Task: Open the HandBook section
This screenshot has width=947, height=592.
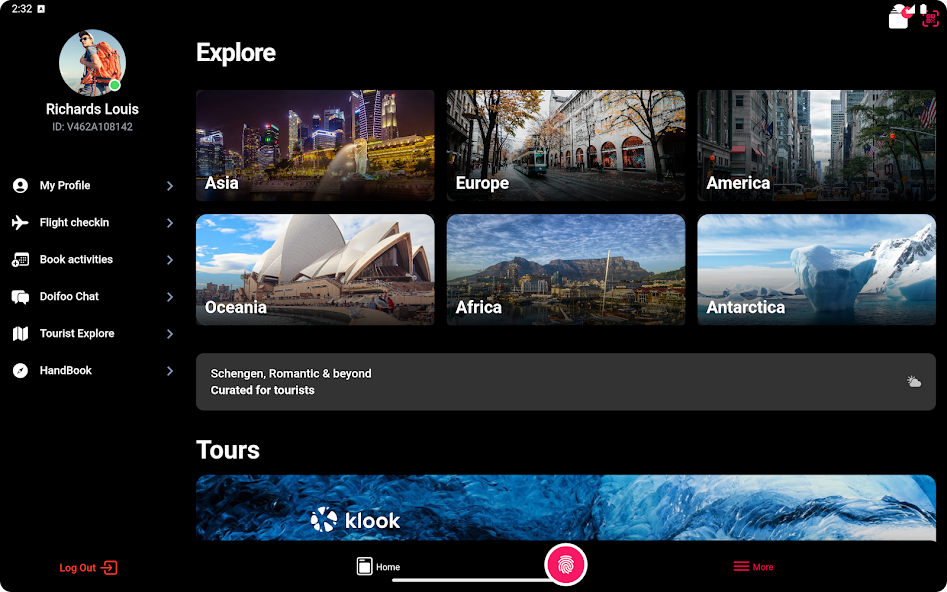Action: 92,371
